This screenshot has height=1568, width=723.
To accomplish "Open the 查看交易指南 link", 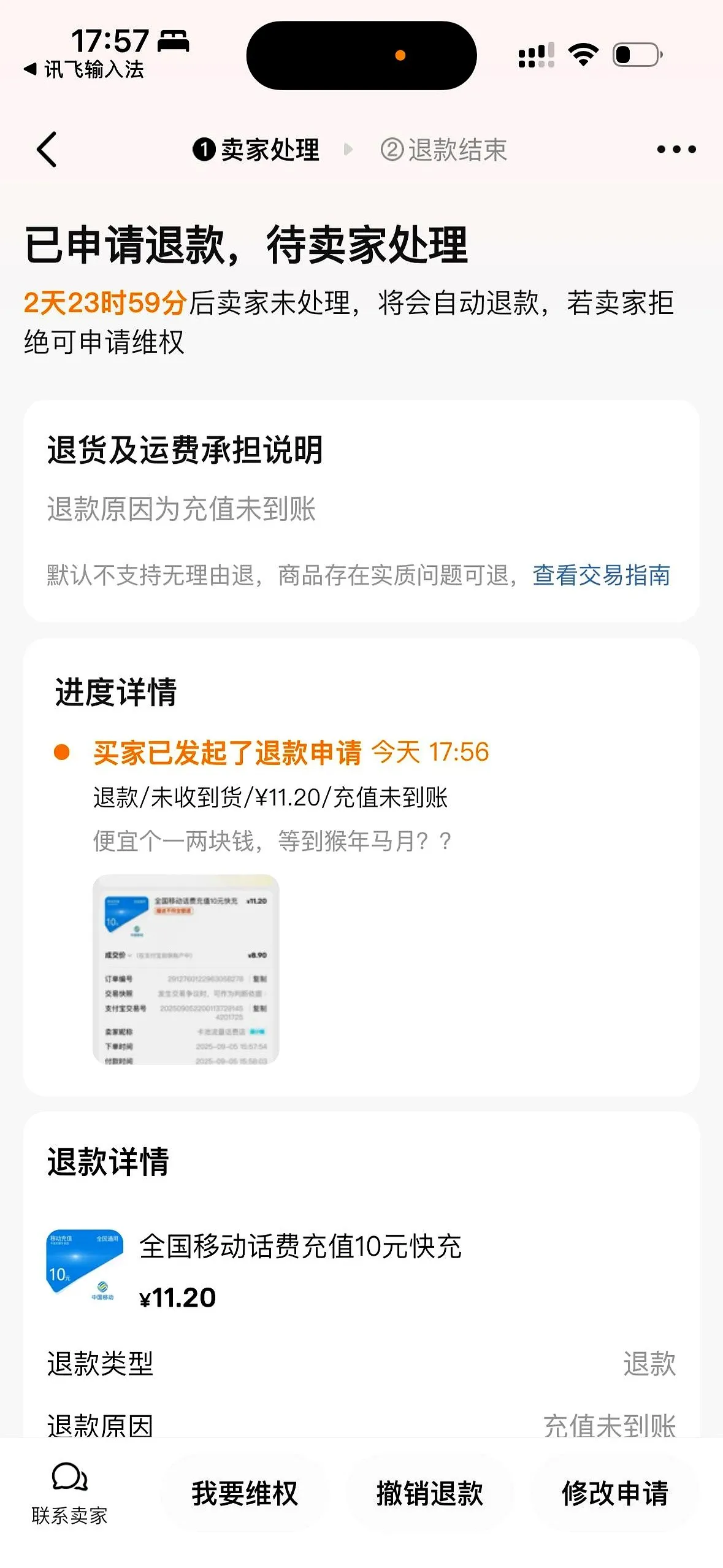I will pos(601,575).
